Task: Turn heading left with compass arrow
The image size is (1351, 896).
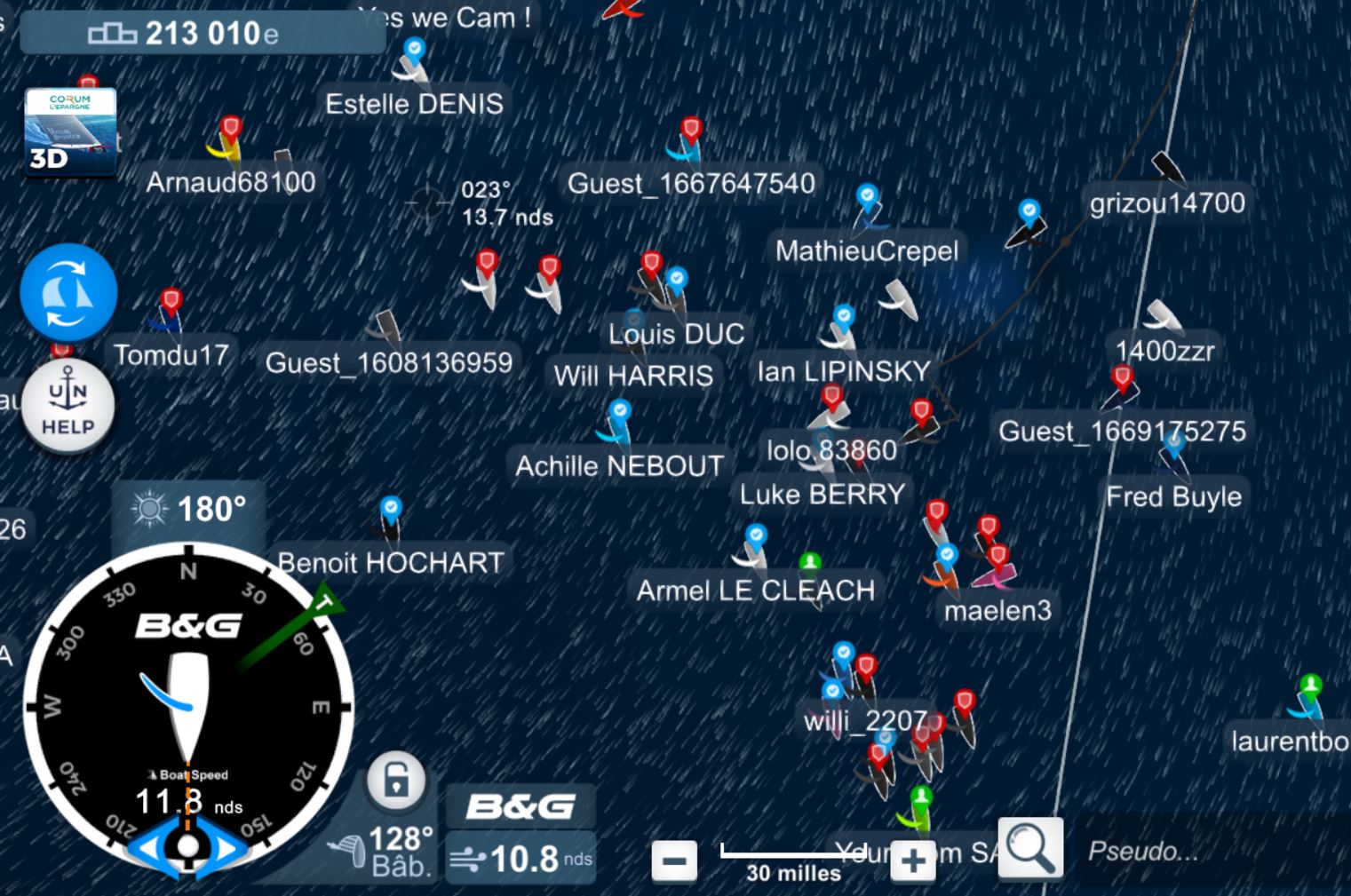Action: [149, 848]
